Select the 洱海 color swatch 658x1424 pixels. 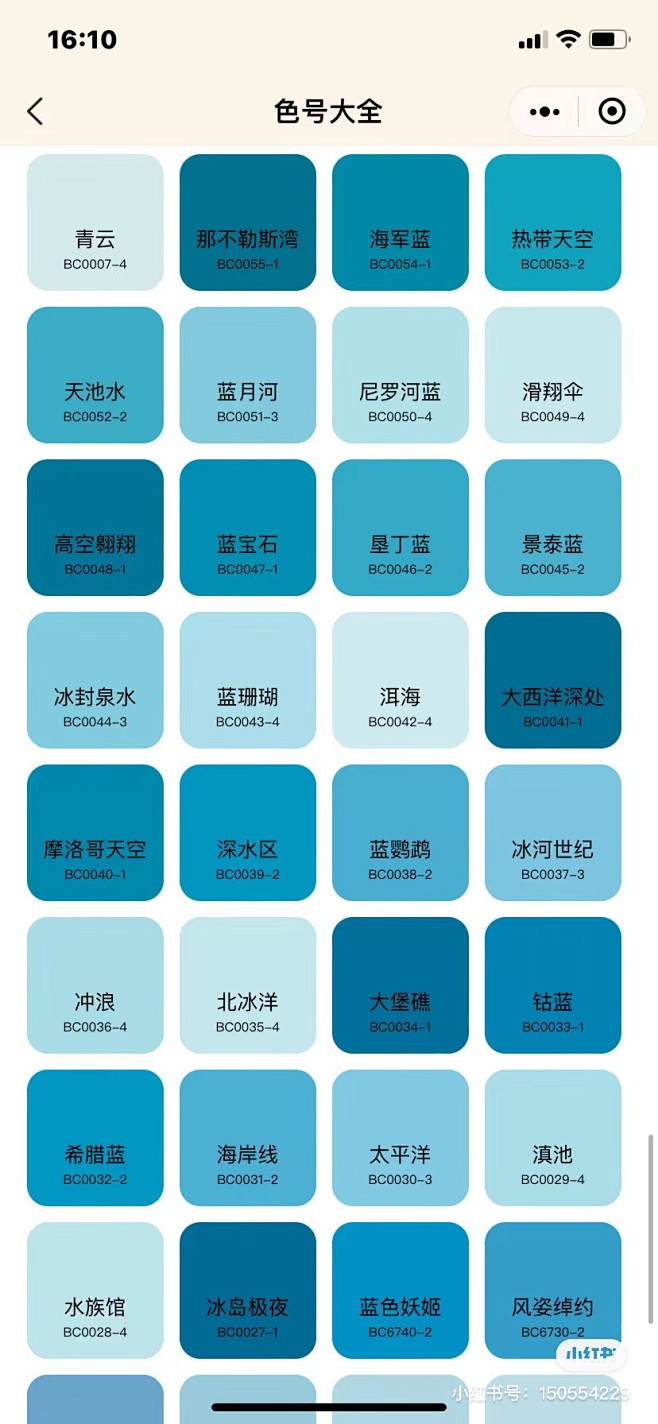(400, 680)
